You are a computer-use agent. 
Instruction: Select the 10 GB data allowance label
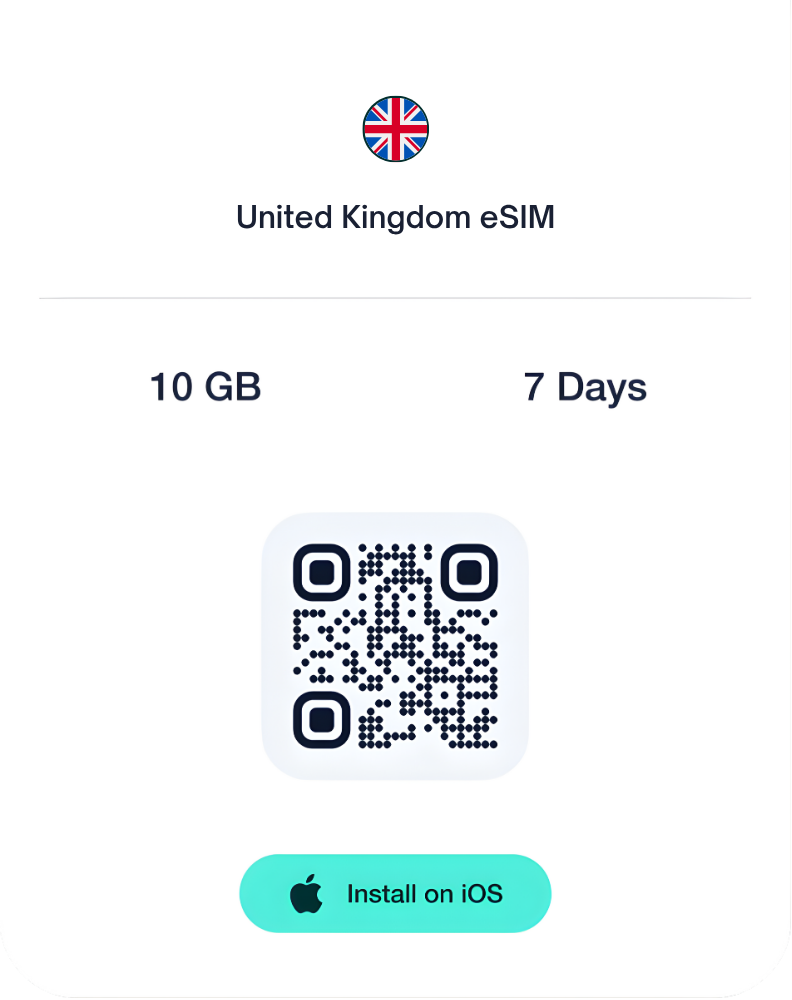pyautogui.click(x=204, y=387)
